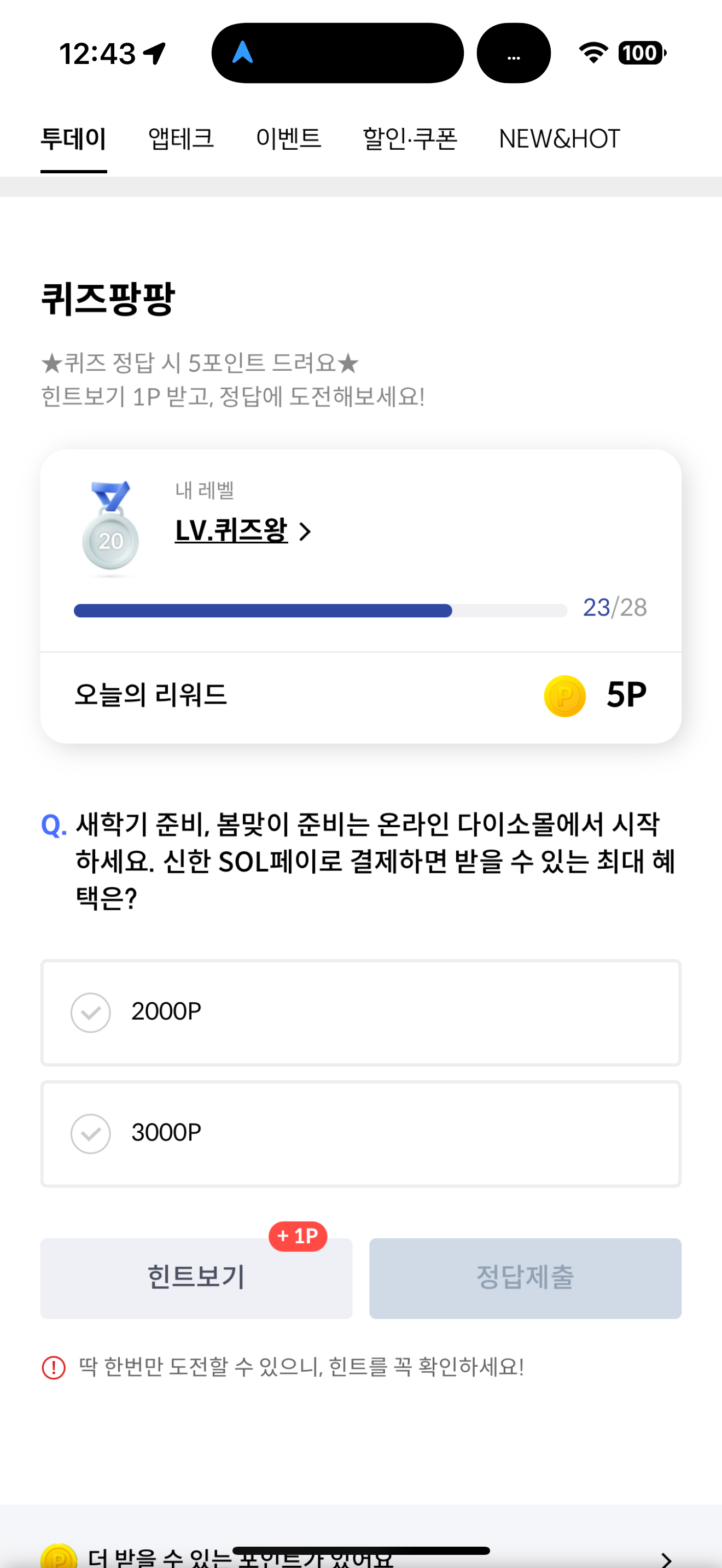
Task: View the hint with 힌트보기
Action: coord(196,1278)
